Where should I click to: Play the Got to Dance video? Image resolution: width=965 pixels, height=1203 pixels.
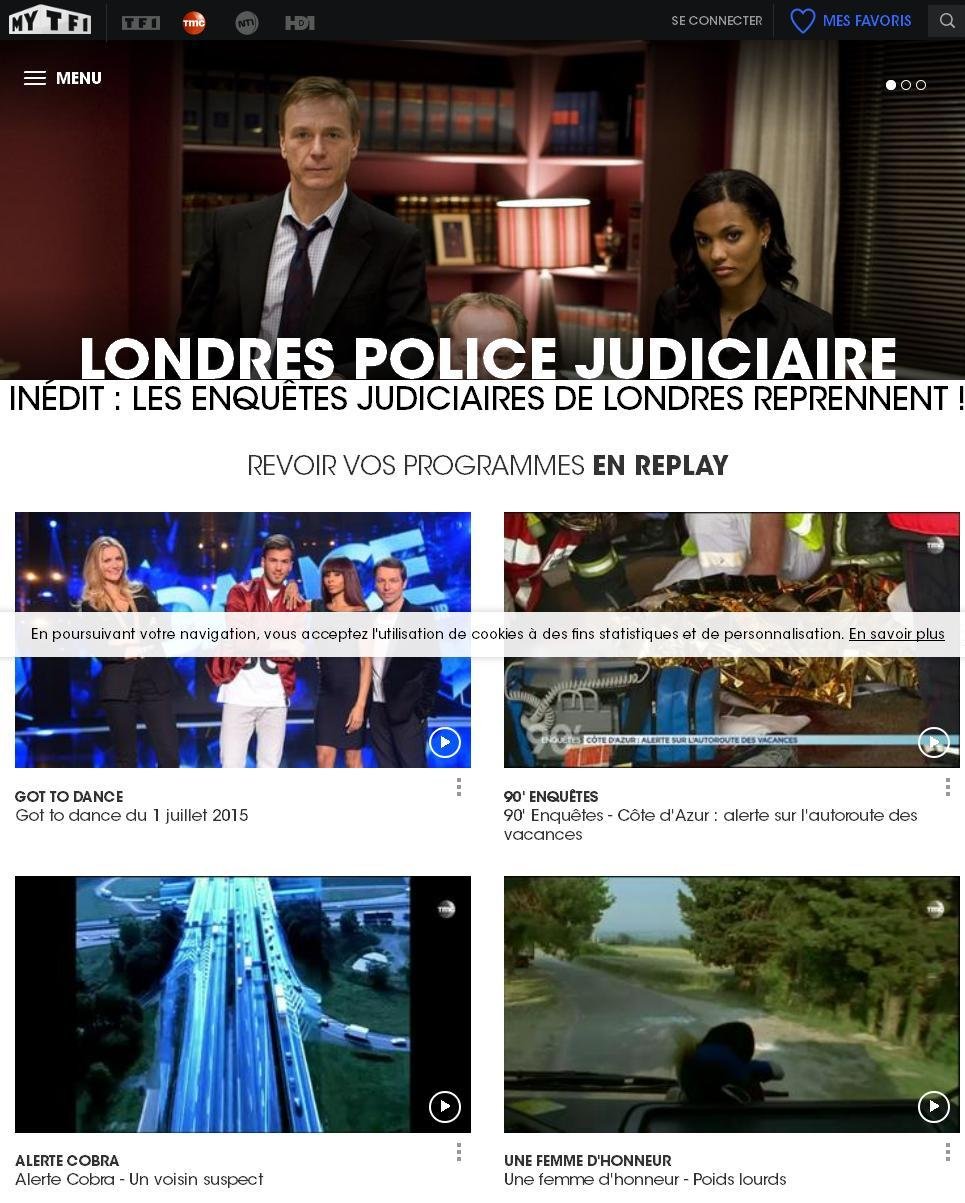(444, 742)
